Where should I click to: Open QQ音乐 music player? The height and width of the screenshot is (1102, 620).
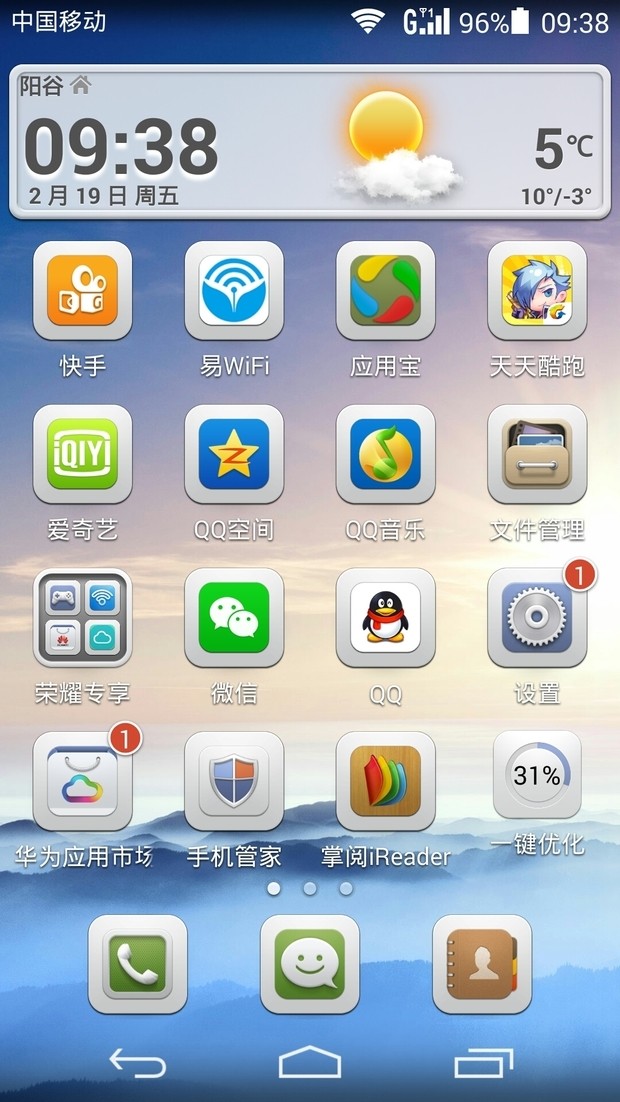tap(385, 454)
